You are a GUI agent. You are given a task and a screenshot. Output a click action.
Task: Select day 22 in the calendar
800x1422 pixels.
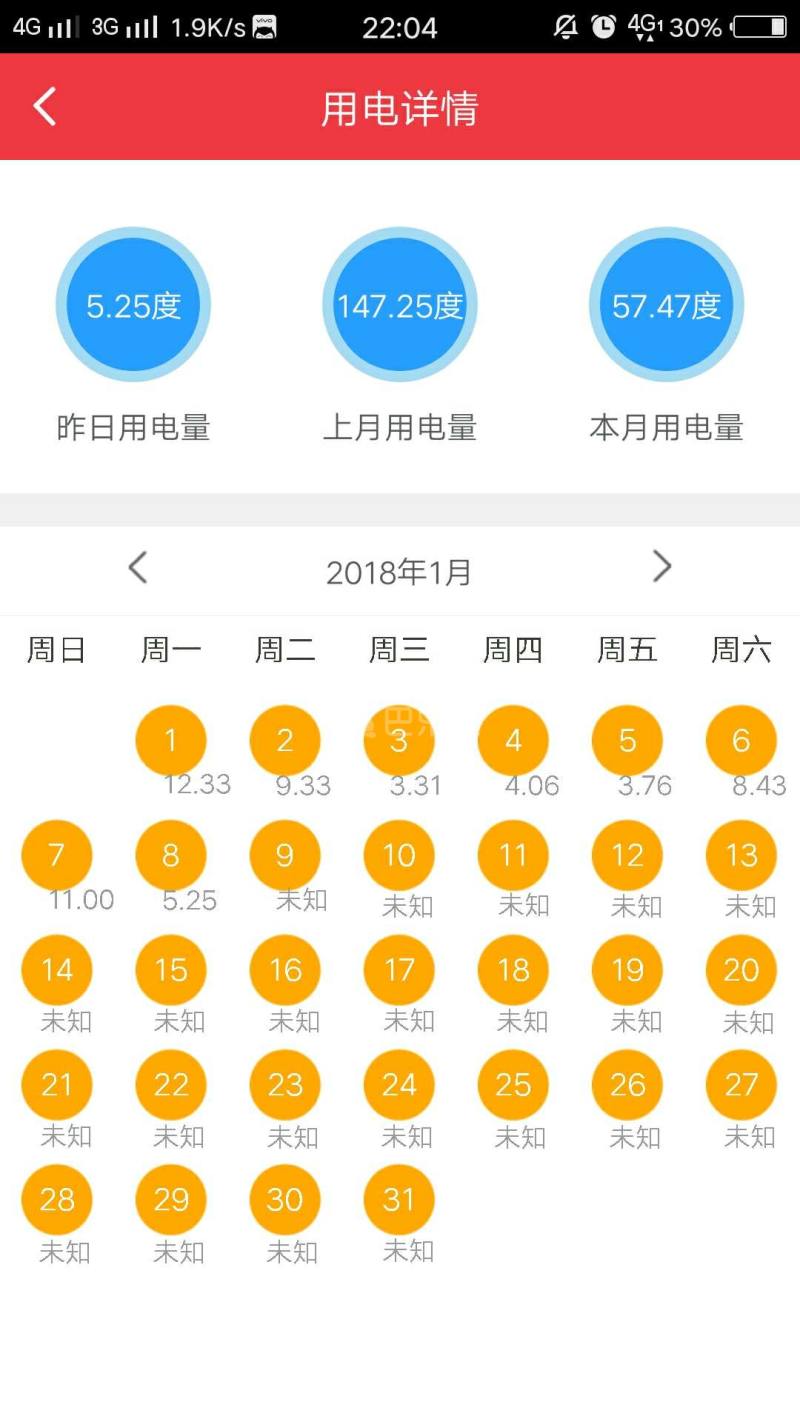pos(171,1085)
